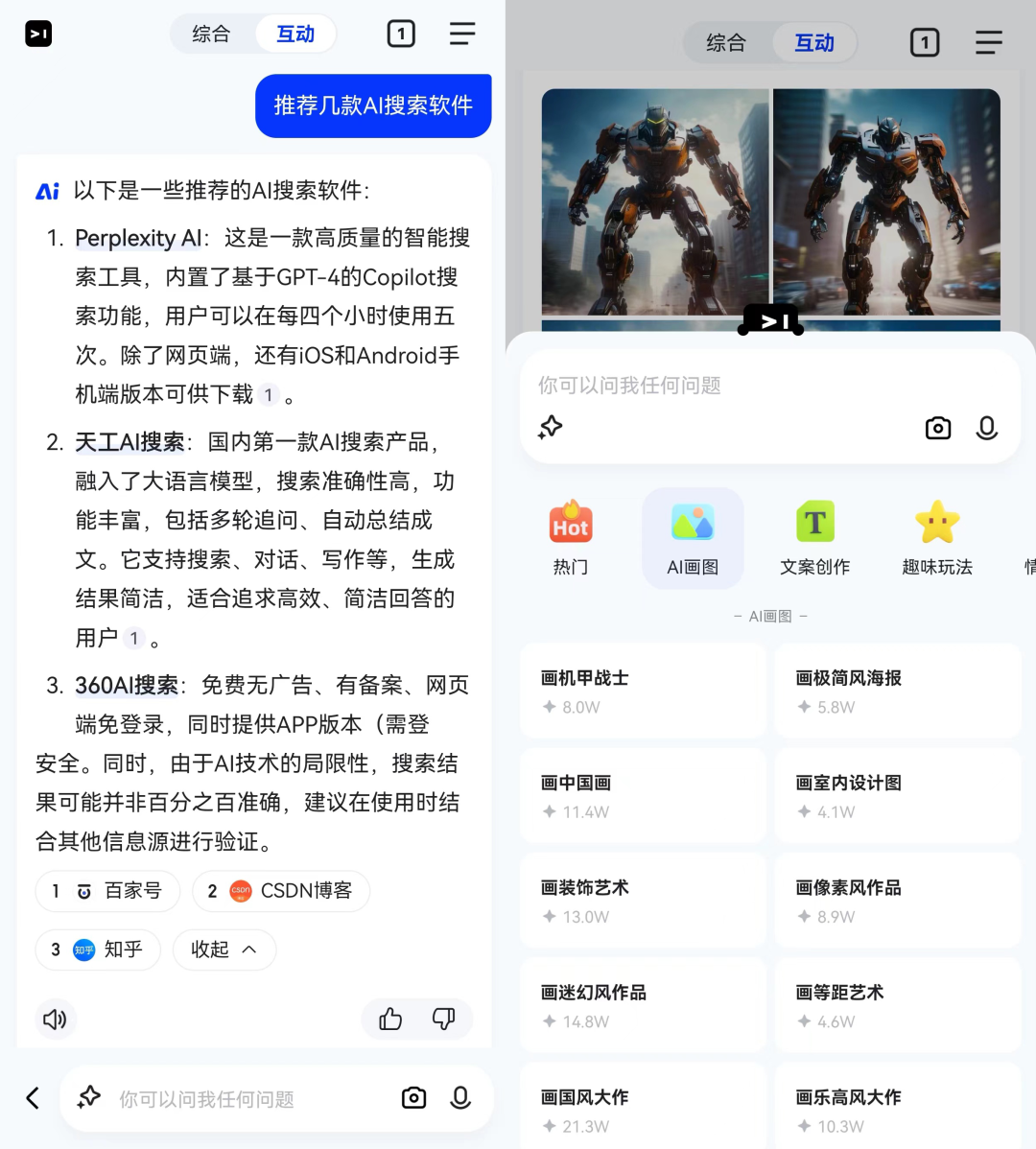Open the 天工AI搜索 link
1036x1149 pixels.
click(x=129, y=442)
